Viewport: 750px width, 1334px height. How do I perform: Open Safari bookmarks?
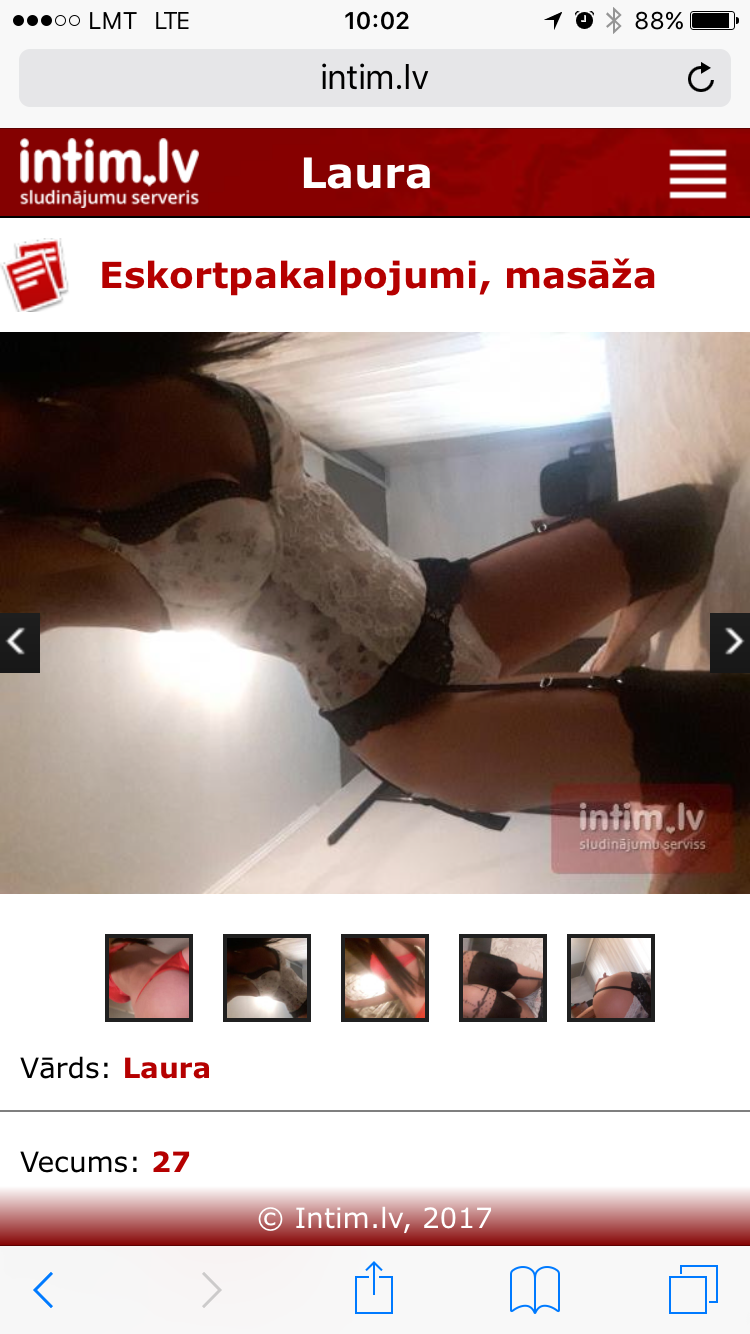[x=534, y=1290]
